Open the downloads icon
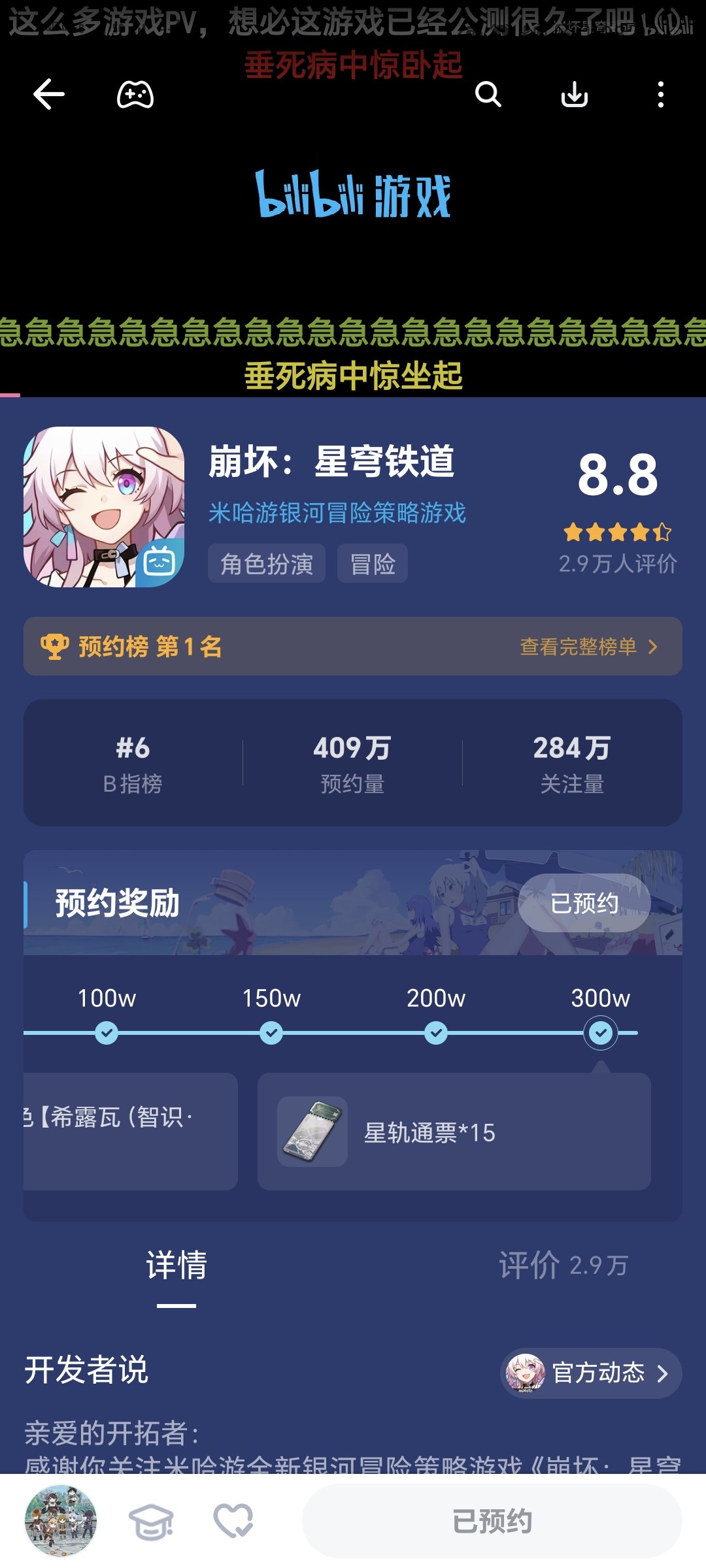Screen dimensions: 706x1568 (x=575, y=95)
